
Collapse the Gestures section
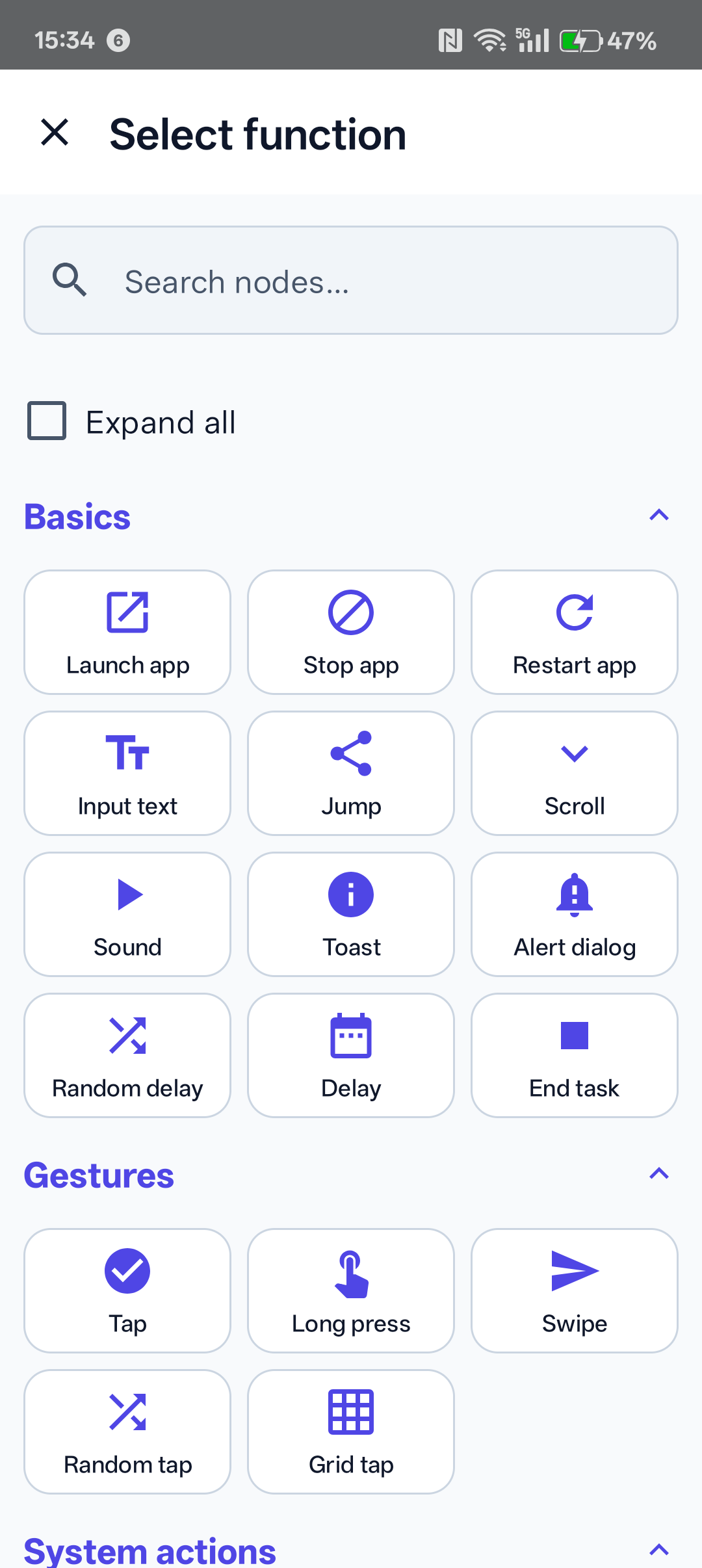coord(658,1173)
